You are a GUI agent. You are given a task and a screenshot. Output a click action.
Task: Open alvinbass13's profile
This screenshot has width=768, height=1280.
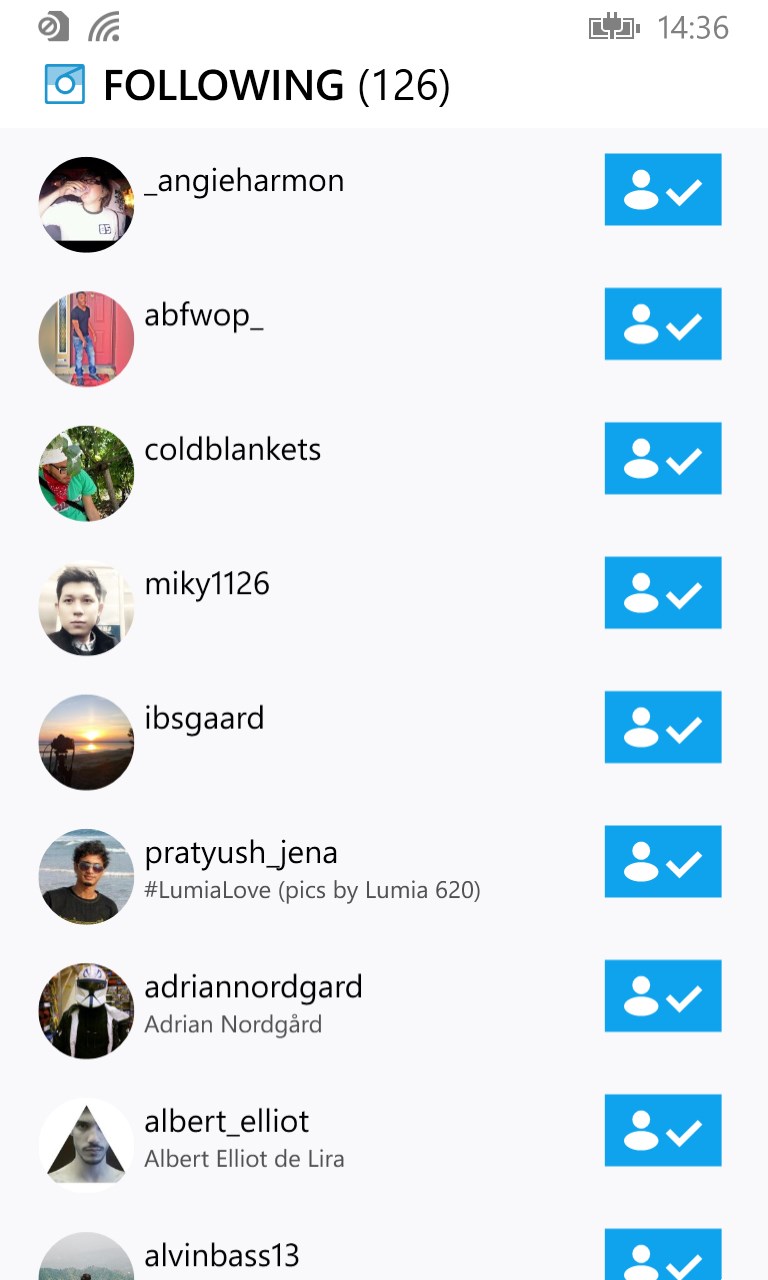point(222,1256)
